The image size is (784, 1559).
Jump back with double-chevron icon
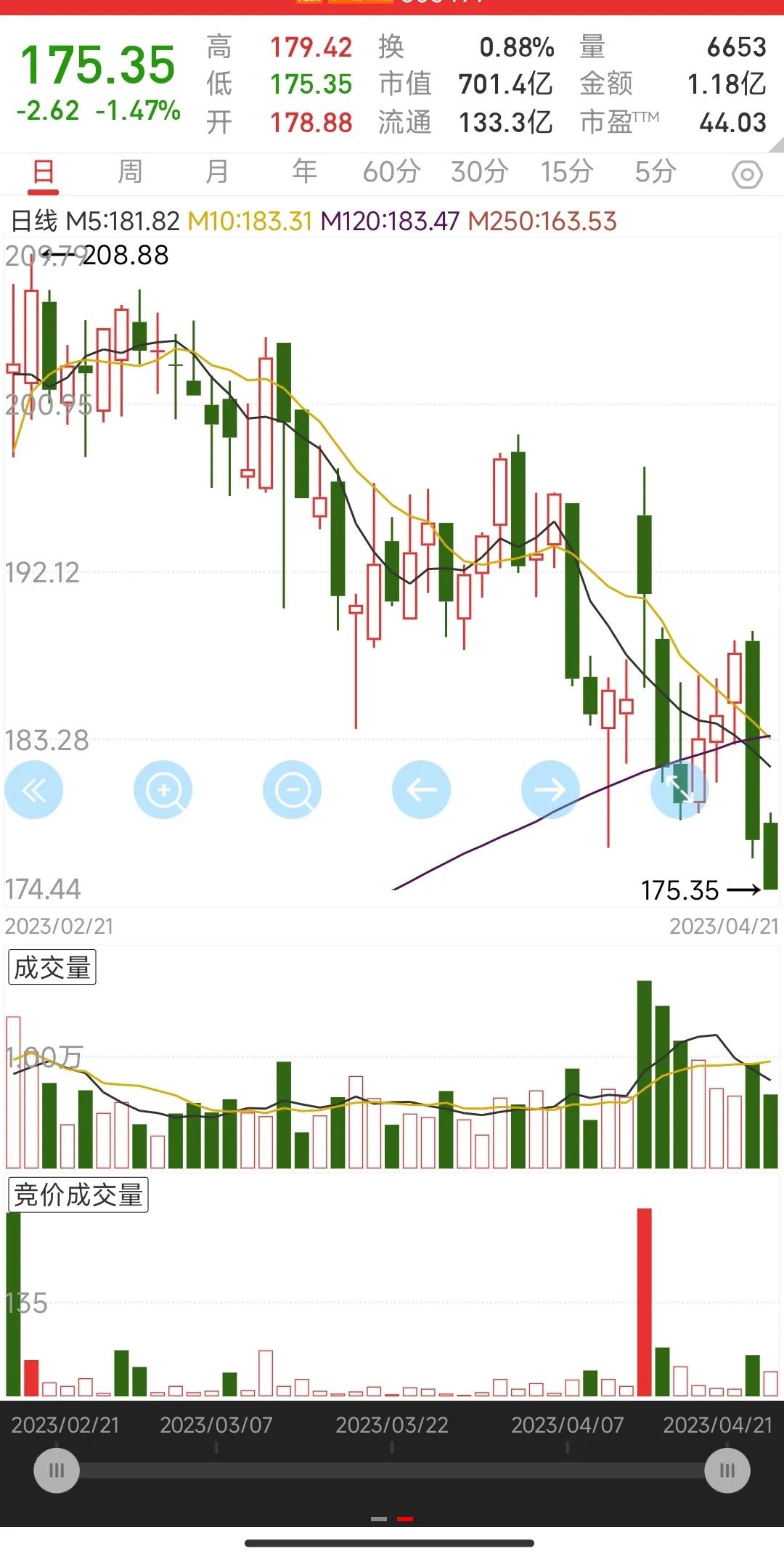click(34, 789)
